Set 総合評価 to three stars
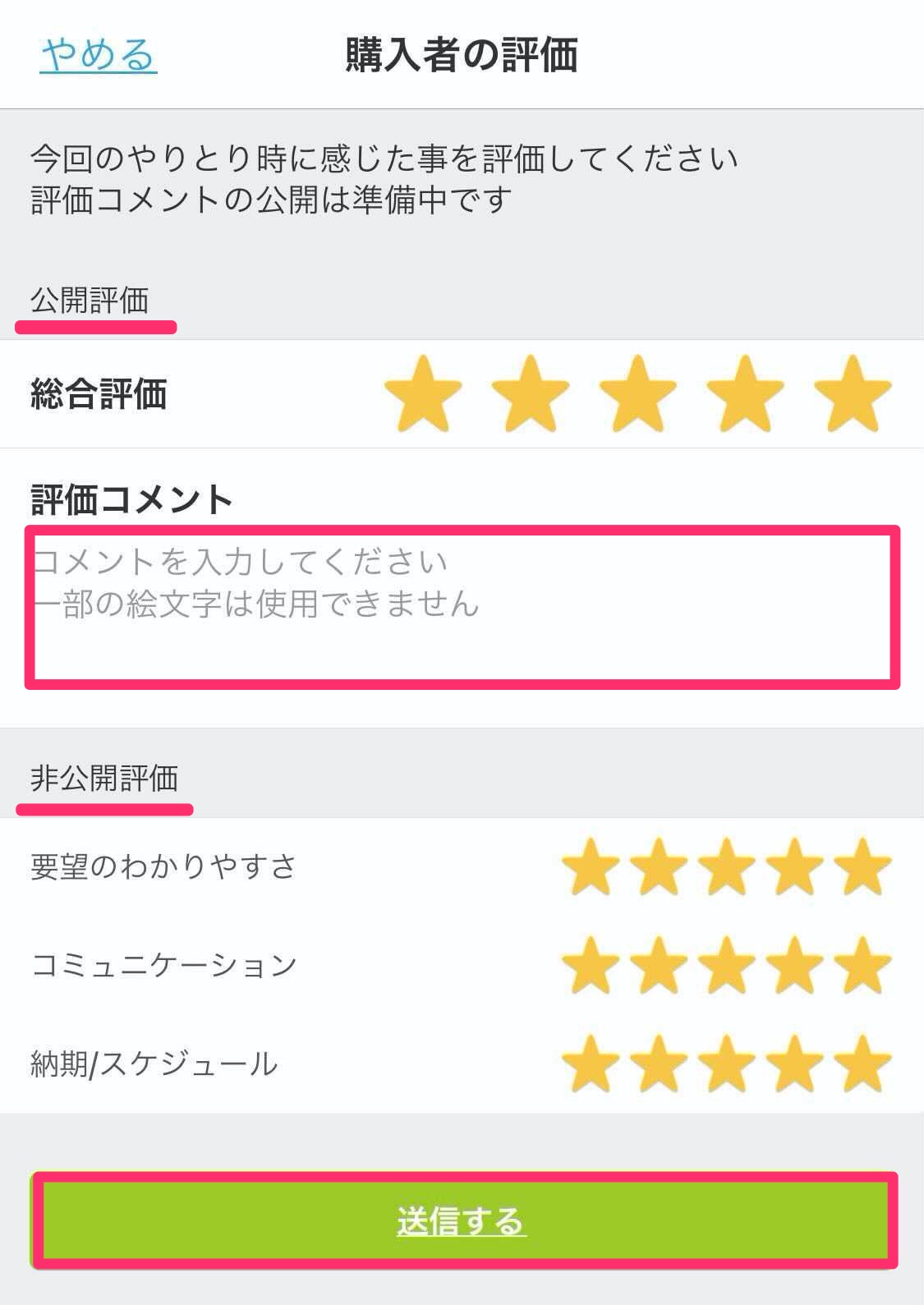Viewport: 924px width, 1305px height. pos(638,393)
